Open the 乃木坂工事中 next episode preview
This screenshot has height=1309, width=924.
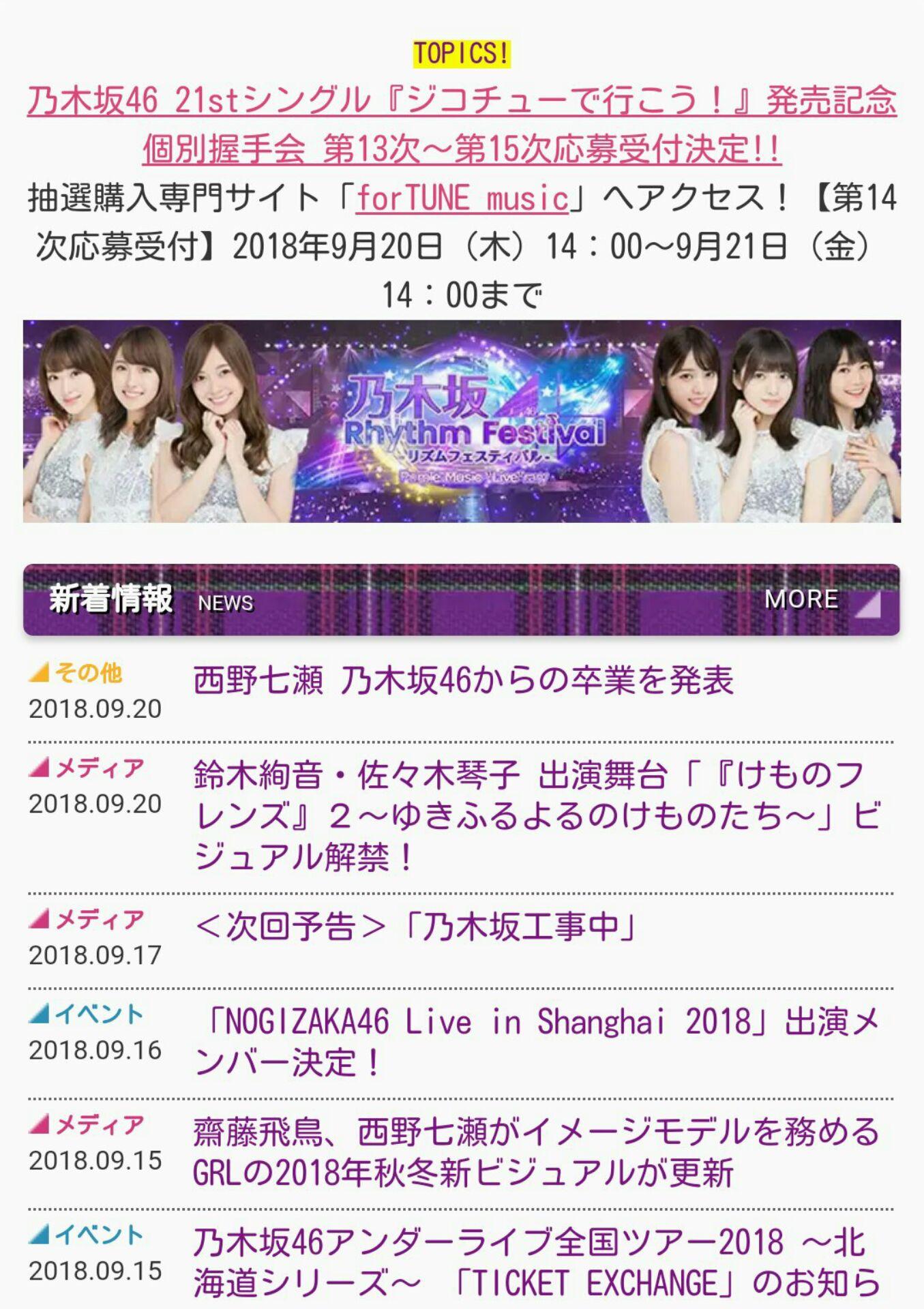tap(416, 927)
